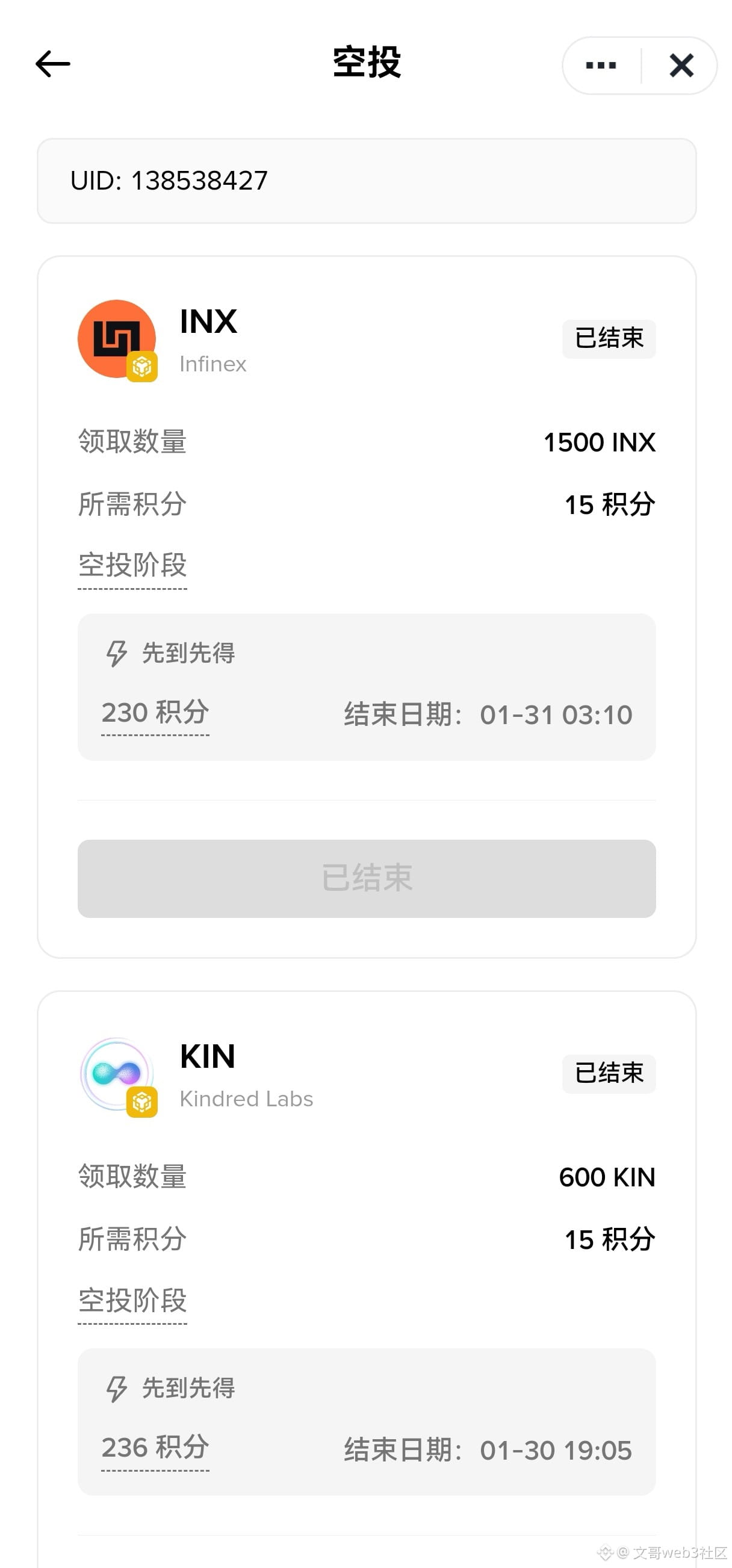Open the three-dot more menu

[600, 65]
